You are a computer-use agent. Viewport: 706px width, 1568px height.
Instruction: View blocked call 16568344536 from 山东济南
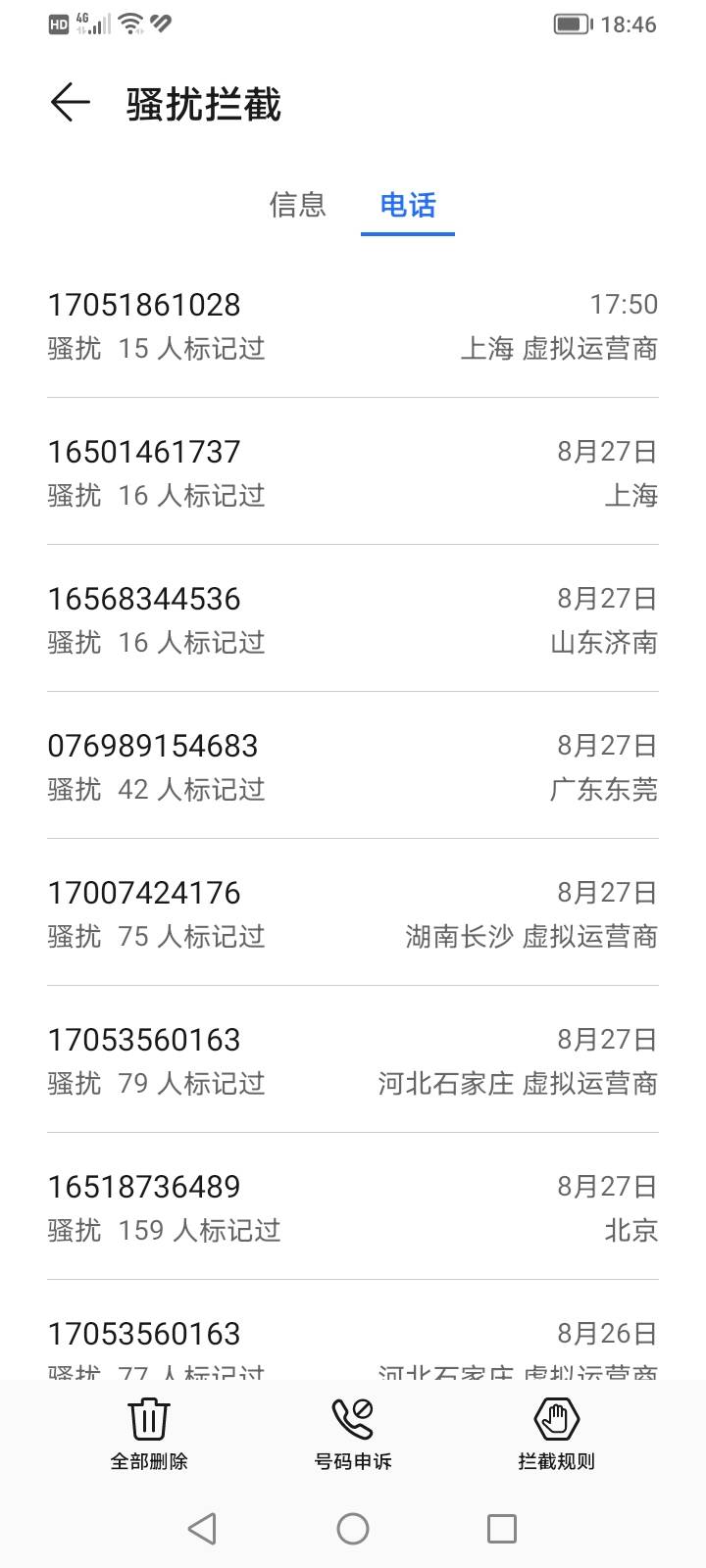[x=353, y=618]
